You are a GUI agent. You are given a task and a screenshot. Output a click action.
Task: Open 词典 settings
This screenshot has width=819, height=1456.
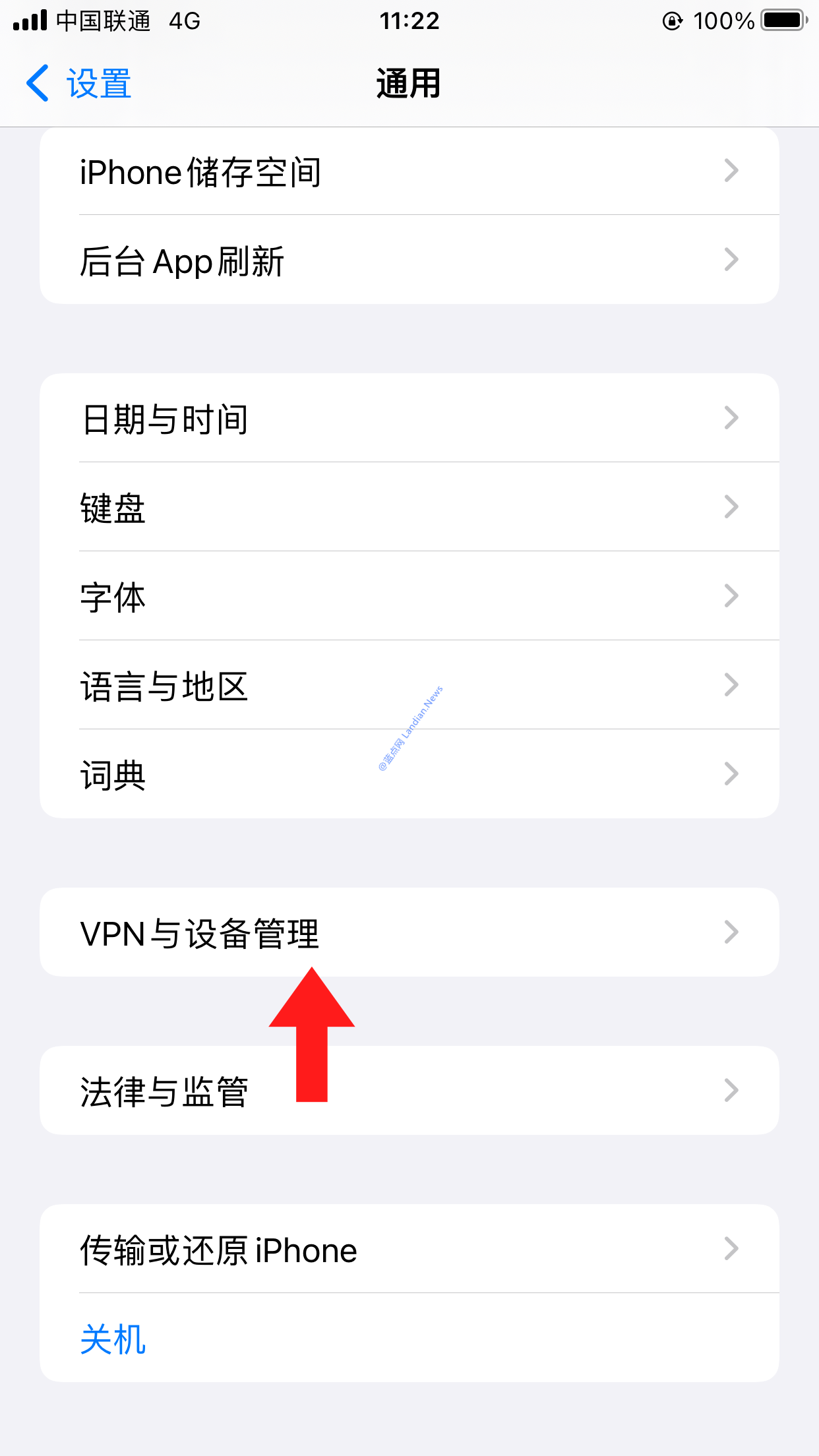tap(409, 775)
